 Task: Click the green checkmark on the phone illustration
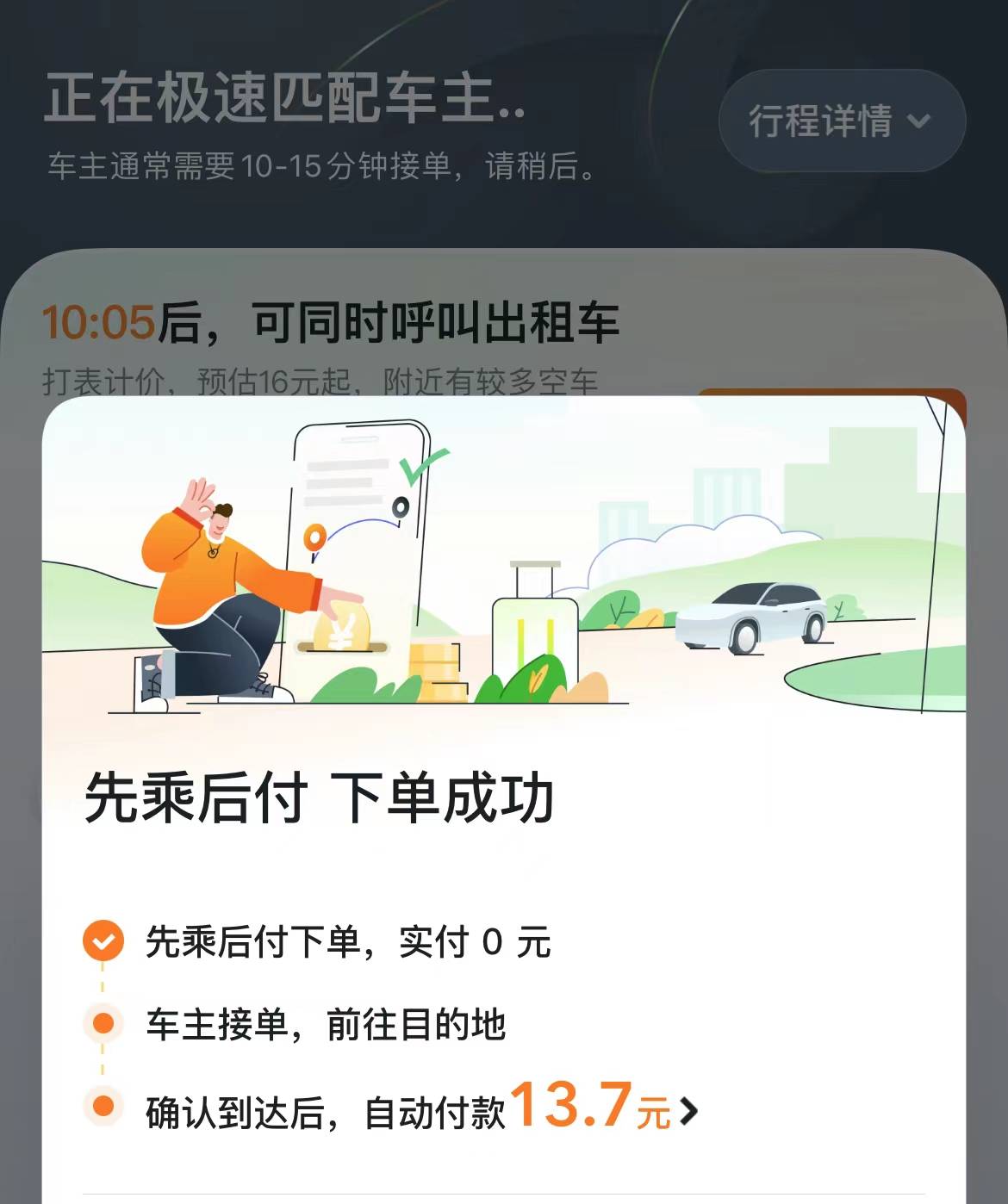click(x=420, y=469)
